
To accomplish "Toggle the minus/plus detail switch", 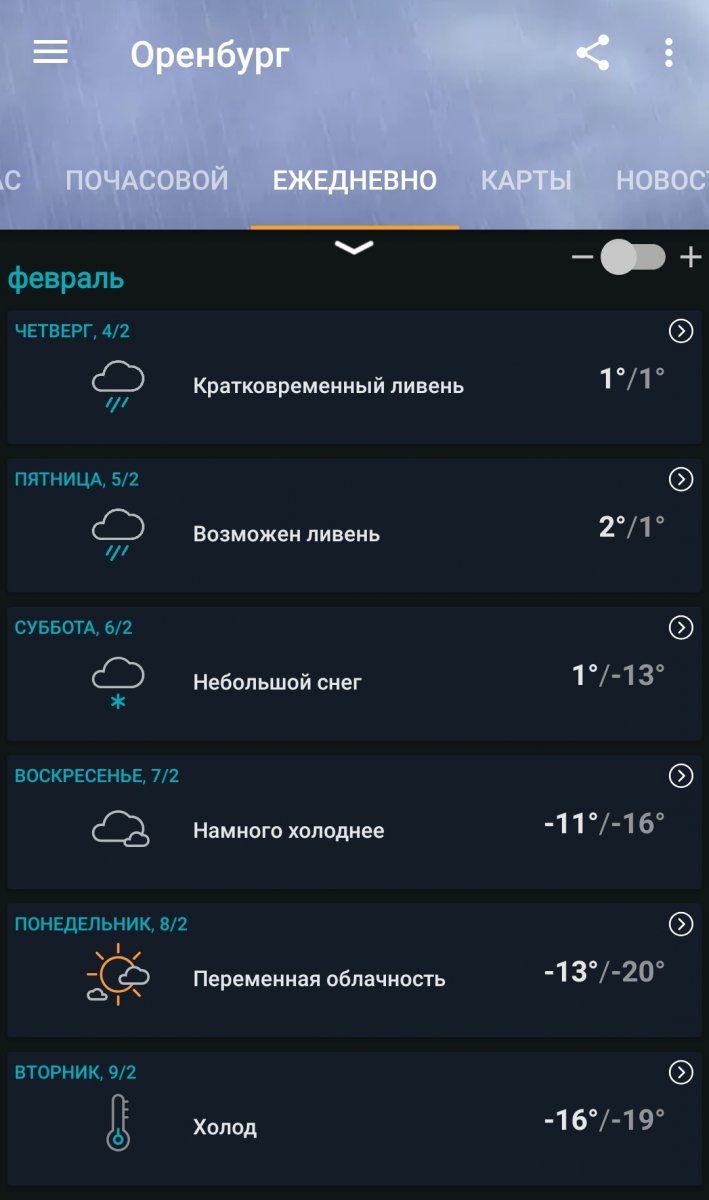I will (x=633, y=258).
